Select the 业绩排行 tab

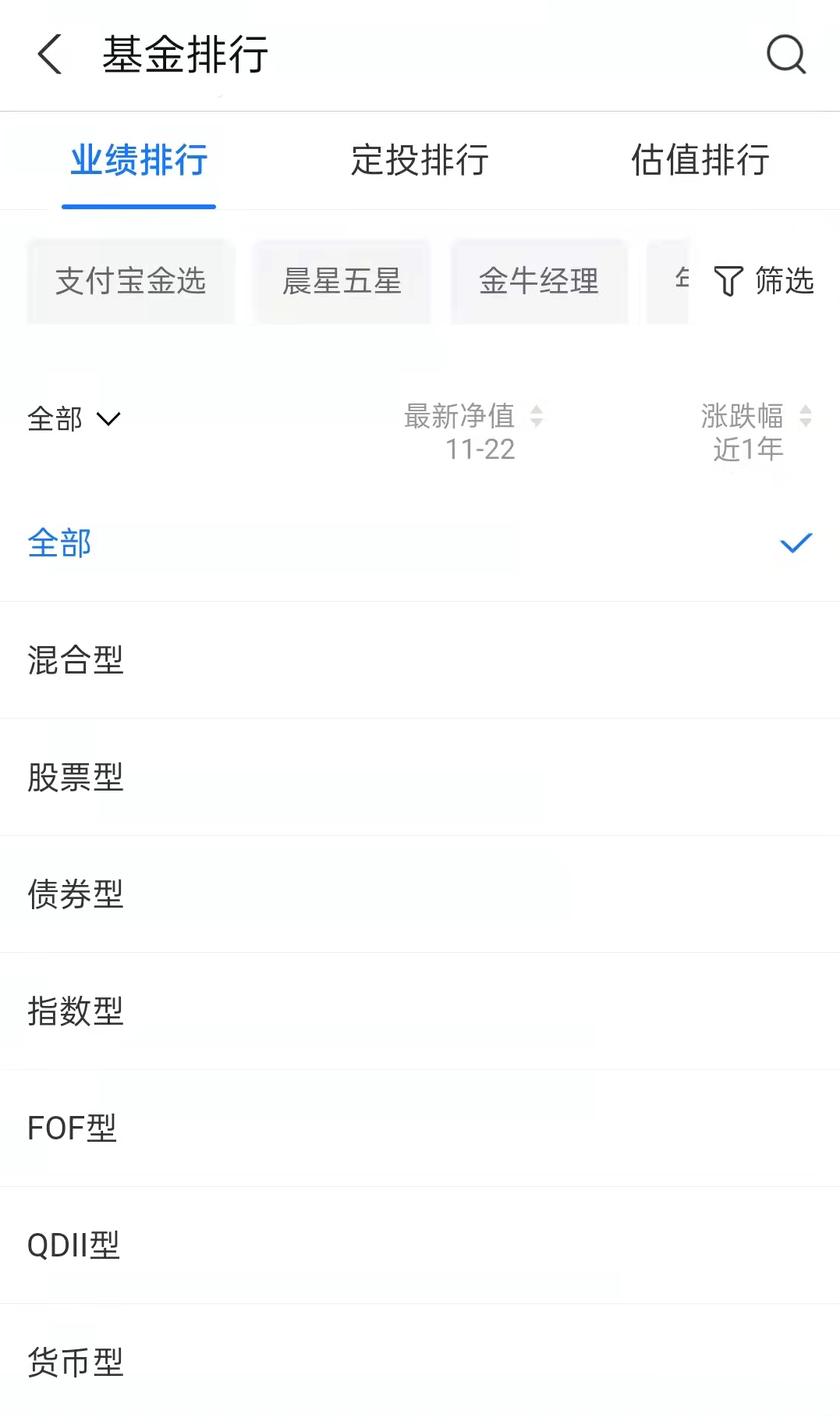(x=139, y=160)
